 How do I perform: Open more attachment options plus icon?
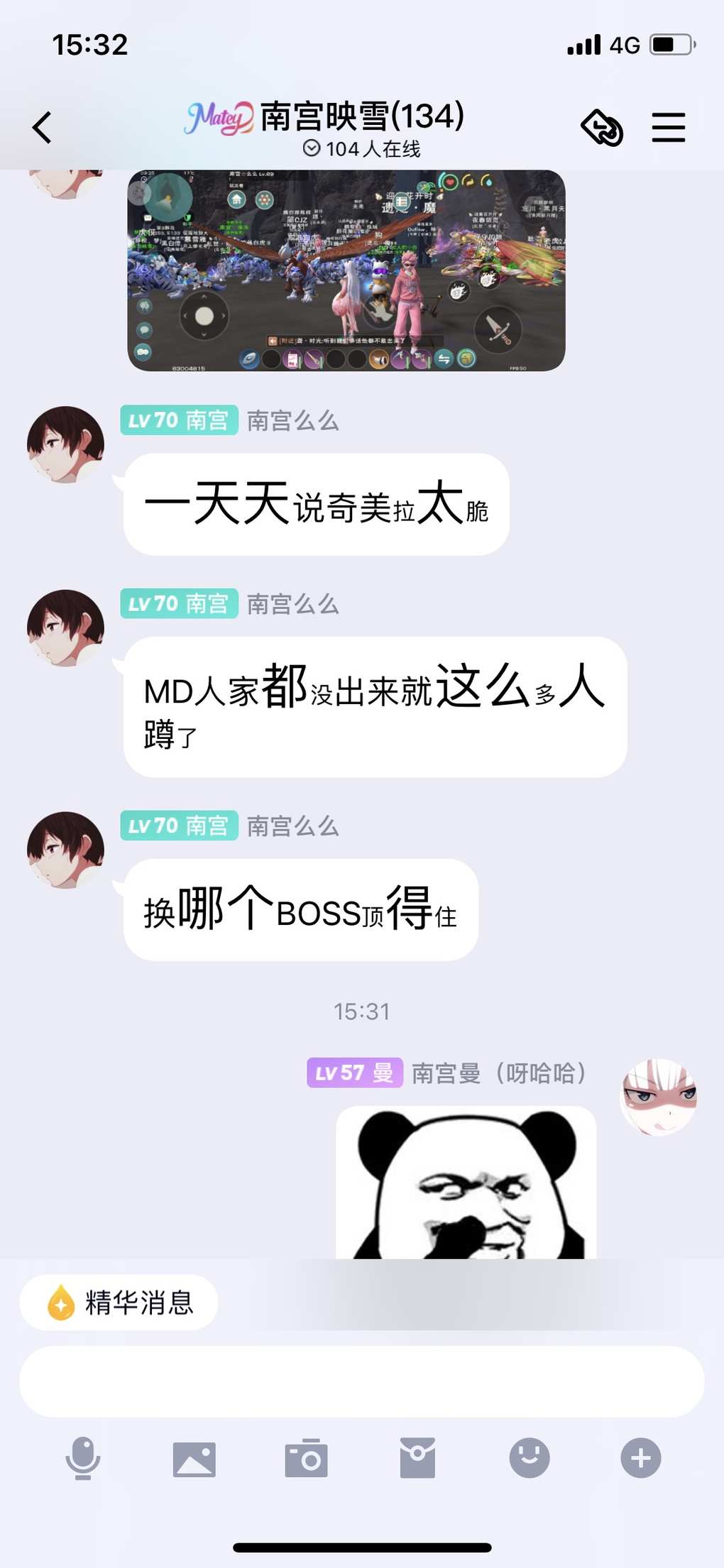(x=641, y=1458)
